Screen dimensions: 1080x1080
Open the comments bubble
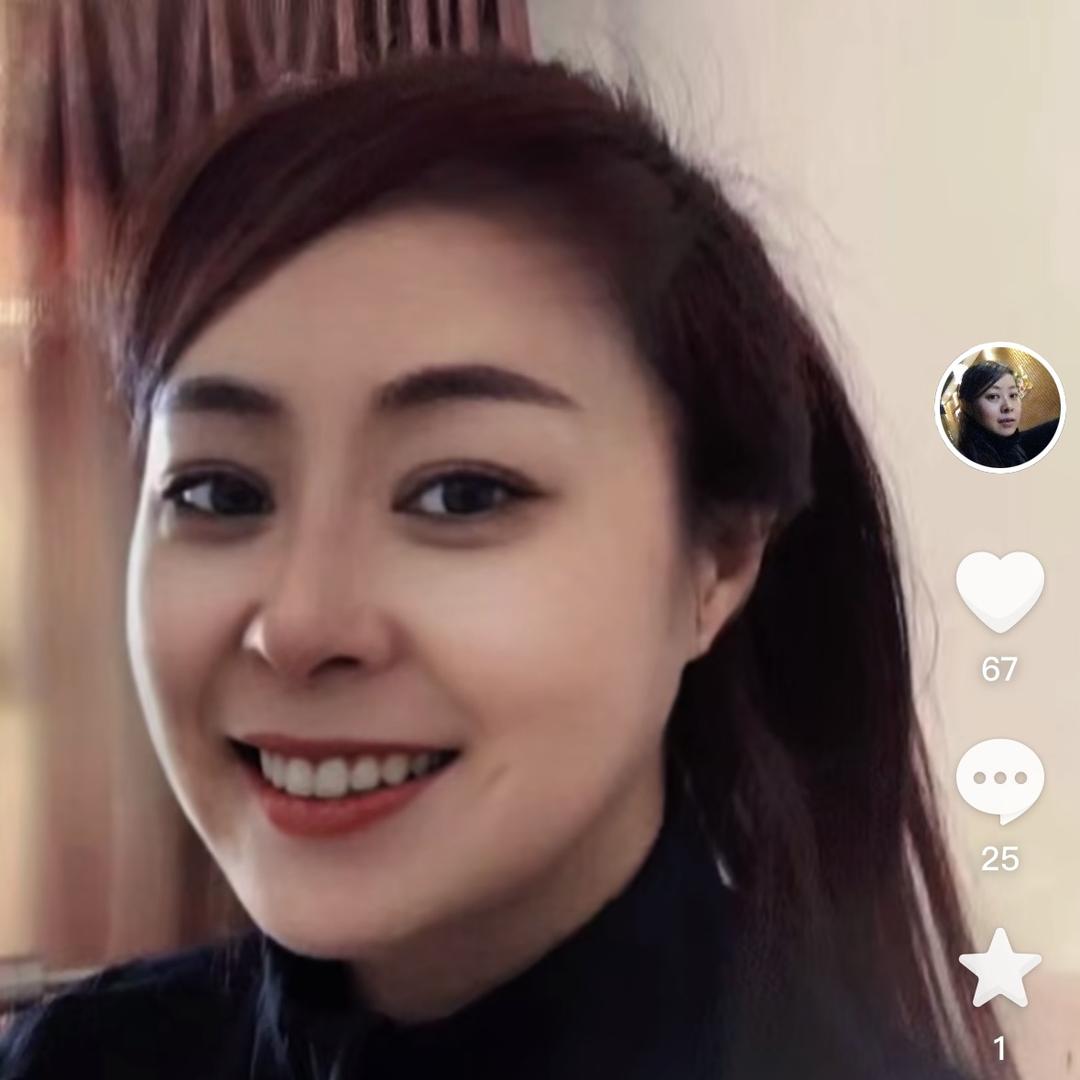[999, 779]
